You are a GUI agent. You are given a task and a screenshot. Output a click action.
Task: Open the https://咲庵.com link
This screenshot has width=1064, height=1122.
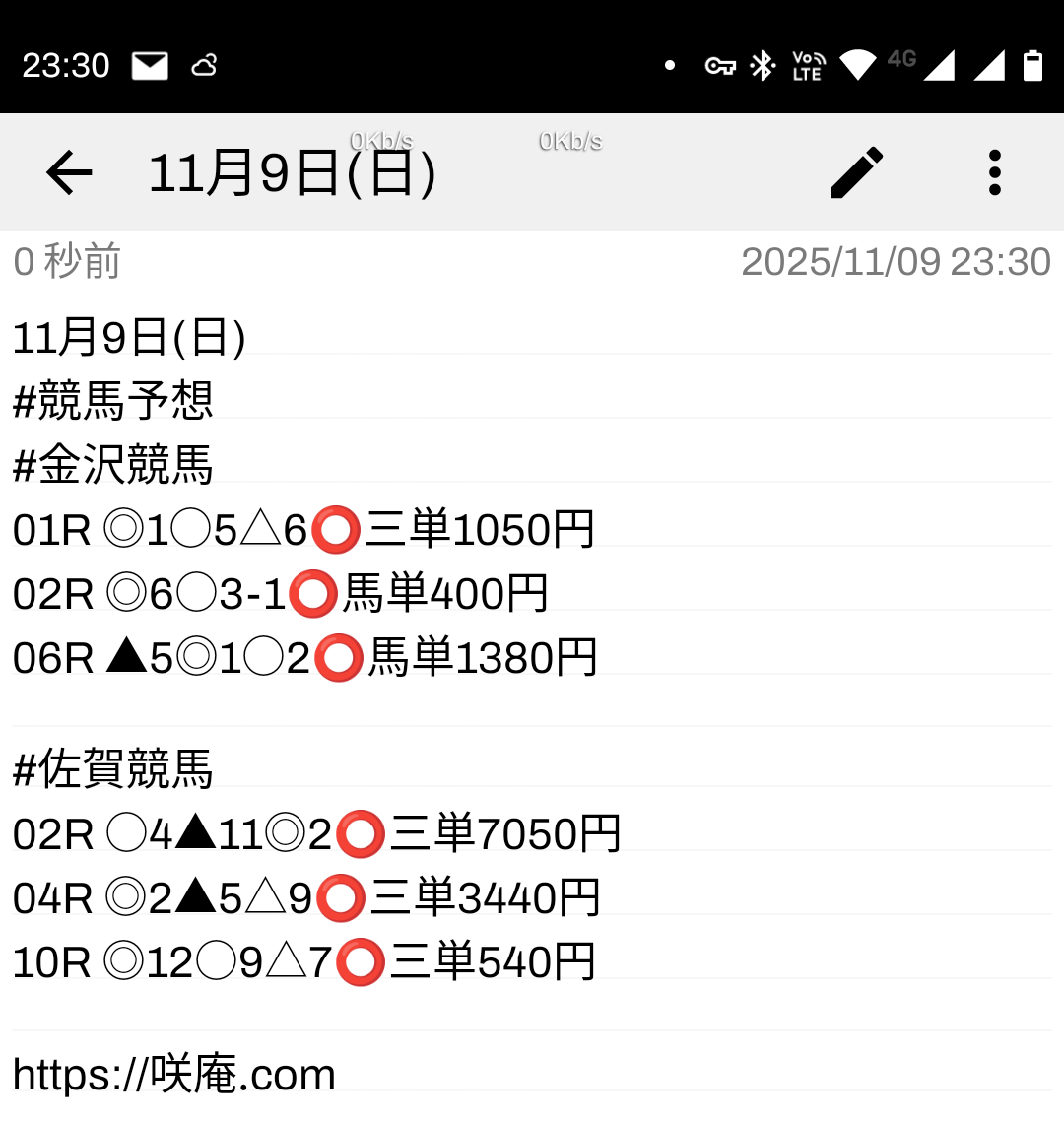click(x=174, y=1075)
